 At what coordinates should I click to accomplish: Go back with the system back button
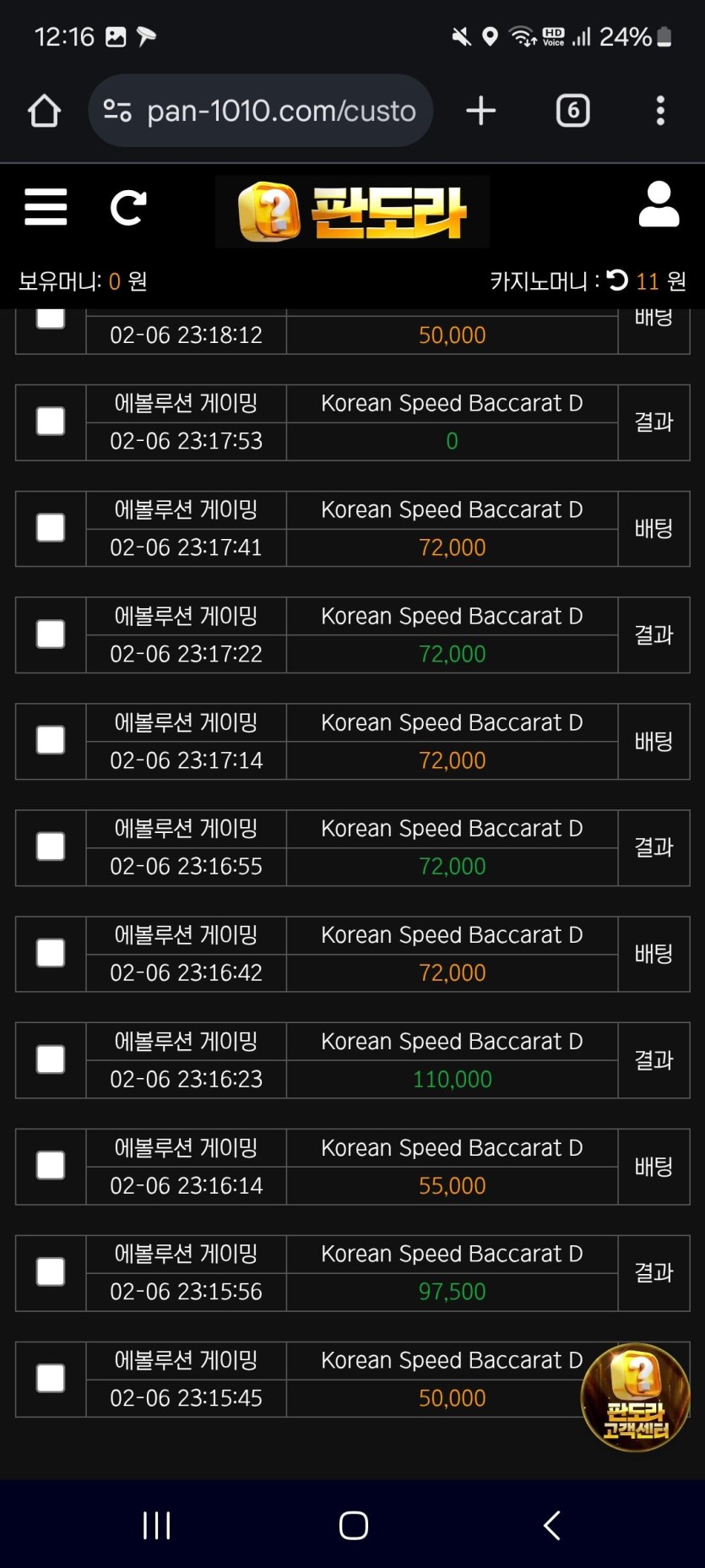point(551,1526)
